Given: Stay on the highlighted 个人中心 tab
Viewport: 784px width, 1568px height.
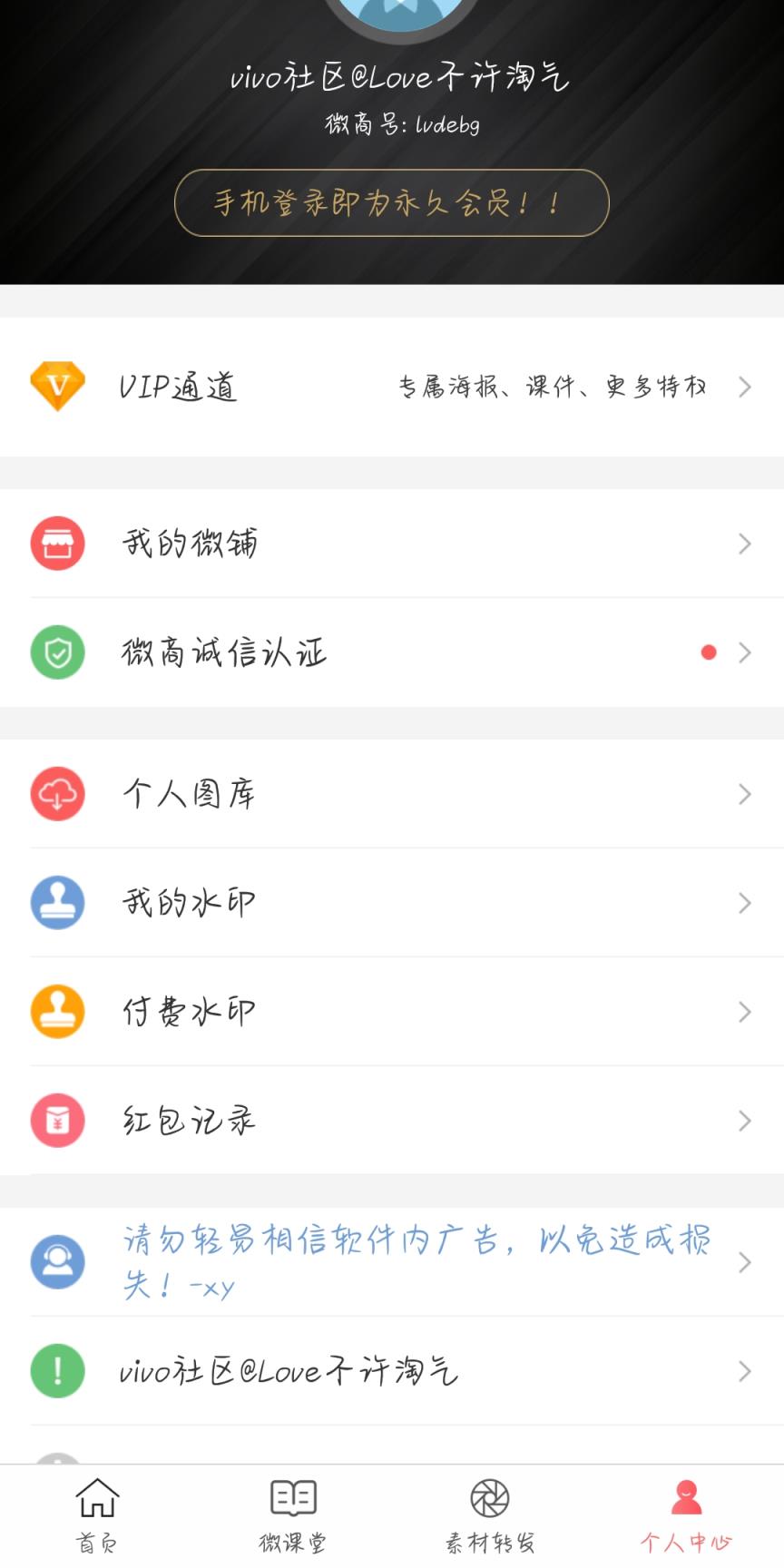Looking at the screenshot, I should click(x=685, y=1511).
